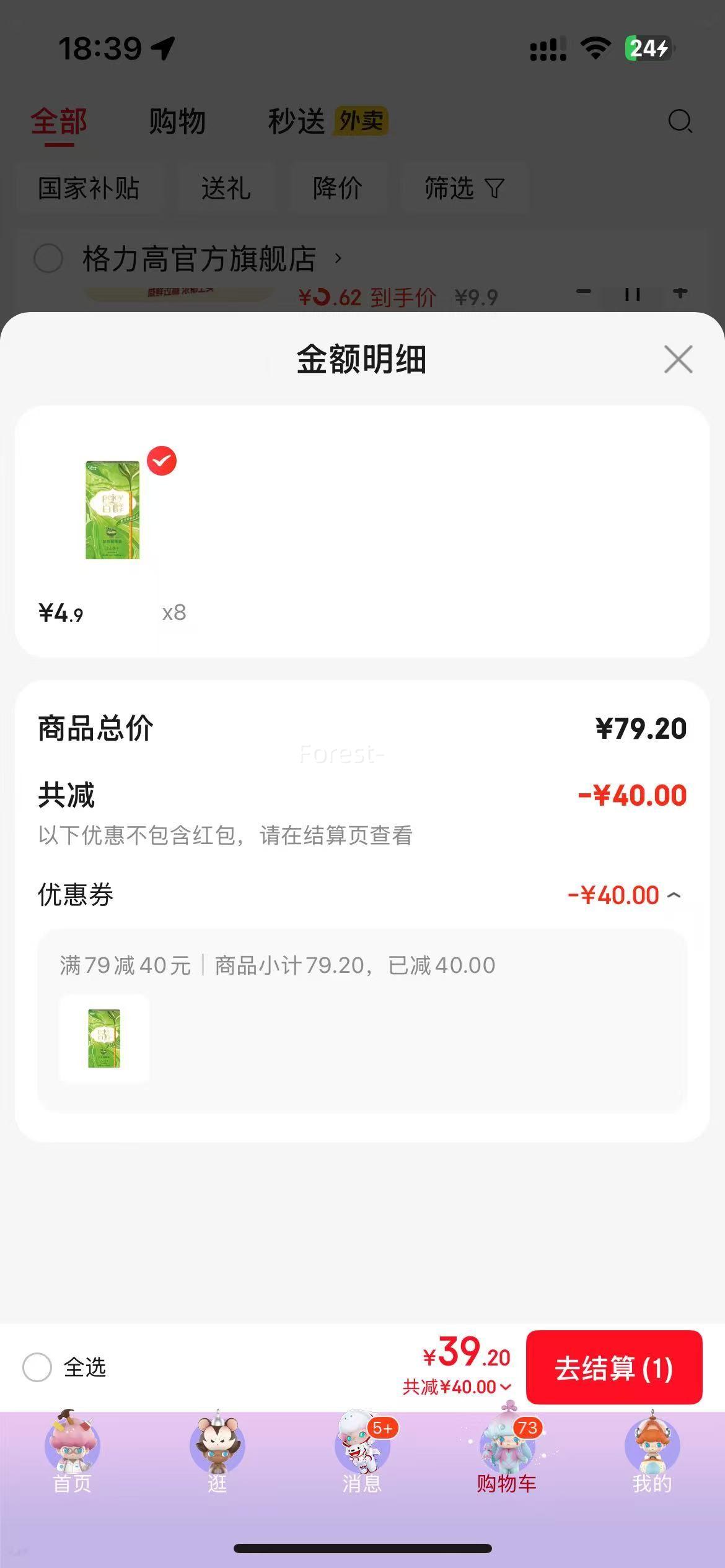This screenshot has width=725, height=1568.
Task: Tap 去结算 to check out
Action: click(x=613, y=1367)
